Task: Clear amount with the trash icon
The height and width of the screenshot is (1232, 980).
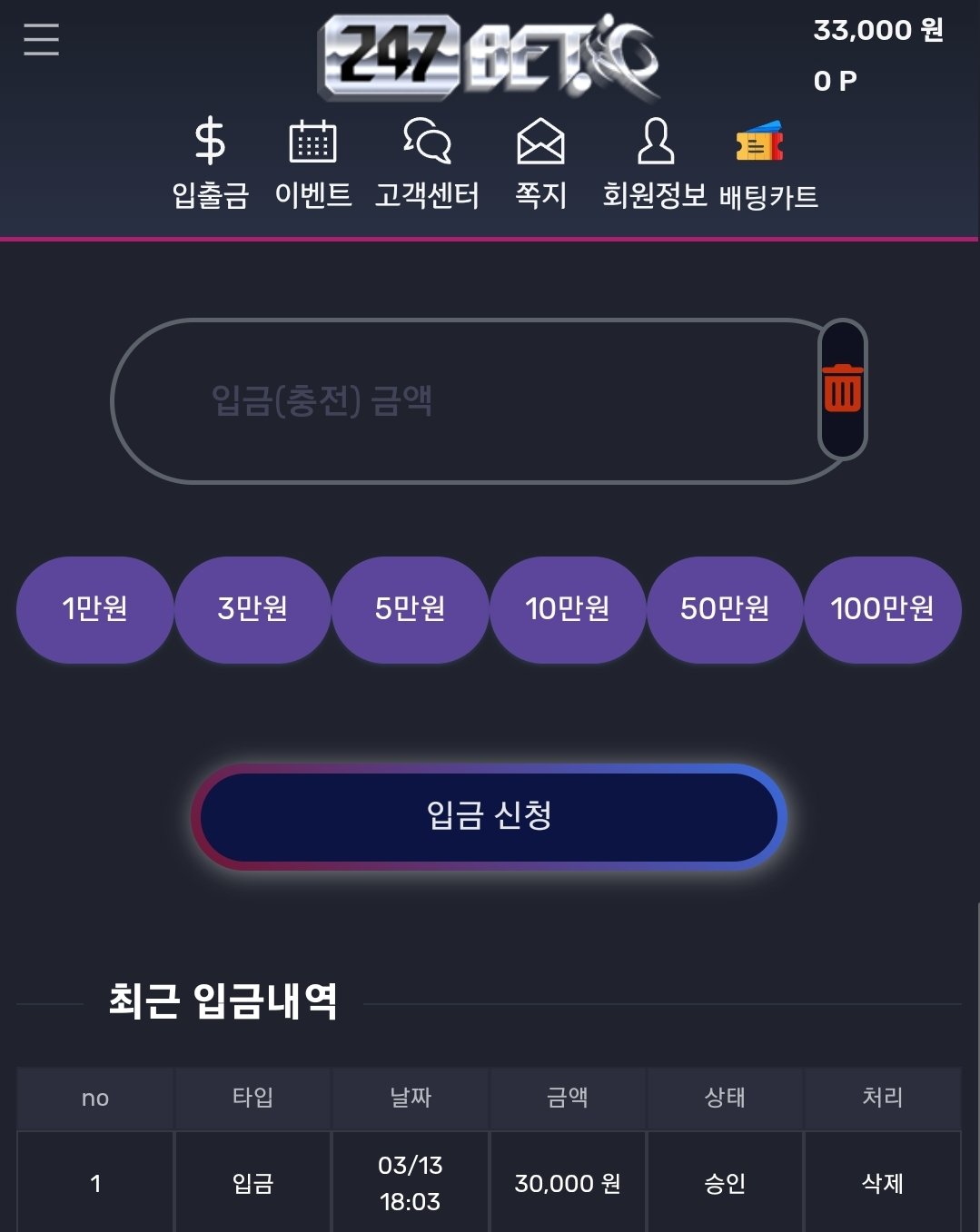Action: pos(842,389)
